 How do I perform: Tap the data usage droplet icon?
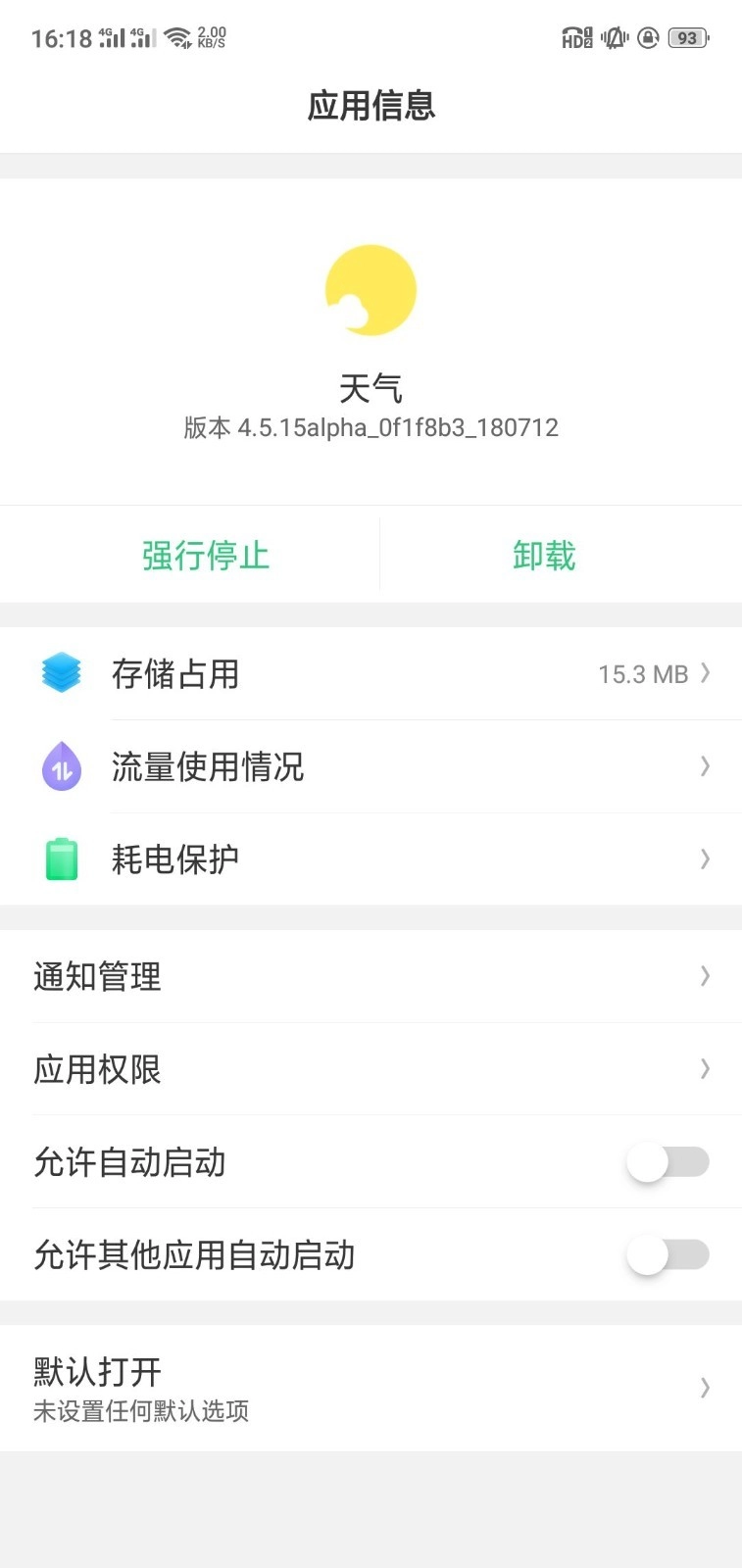point(61,766)
